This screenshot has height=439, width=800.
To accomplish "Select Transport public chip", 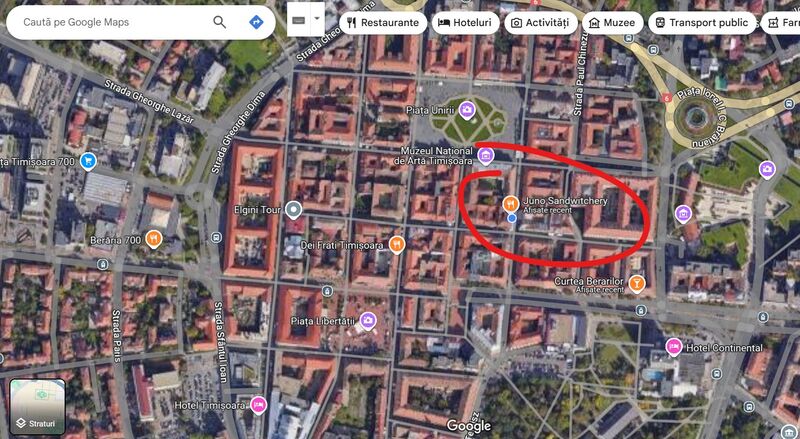I will (702, 23).
